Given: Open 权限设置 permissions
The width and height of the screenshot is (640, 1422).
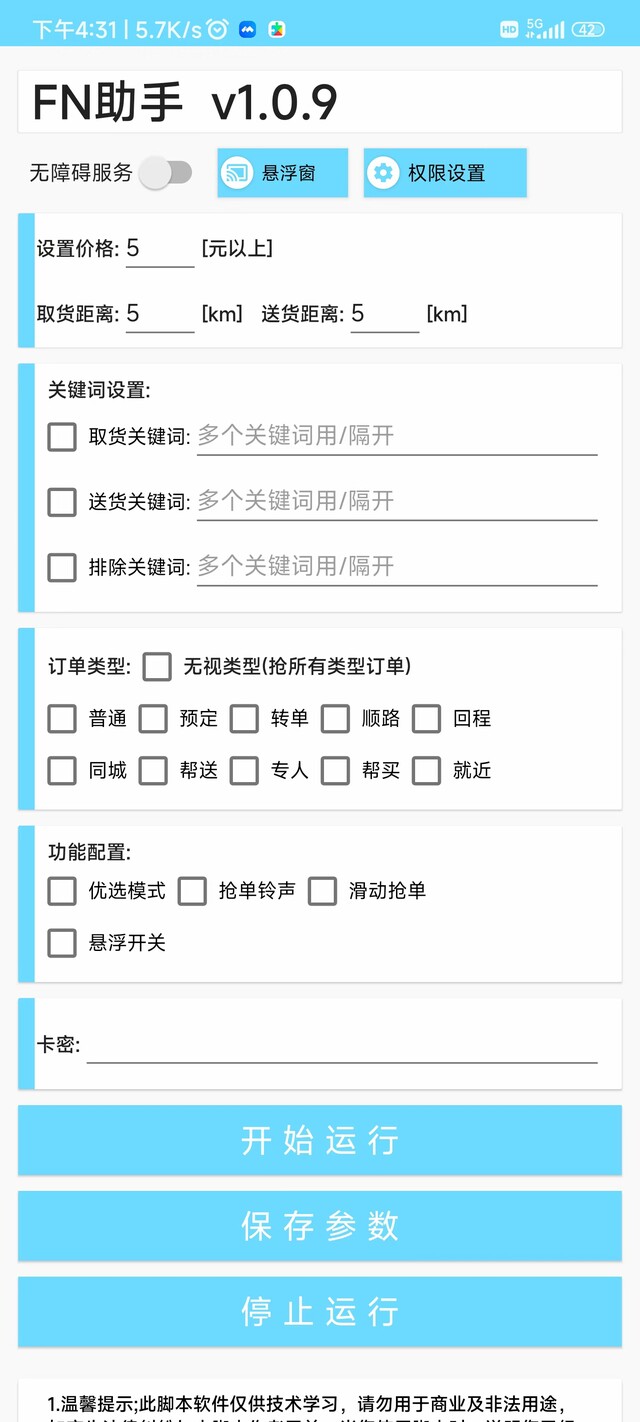Looking at the screenshot, I should point(445,173).
